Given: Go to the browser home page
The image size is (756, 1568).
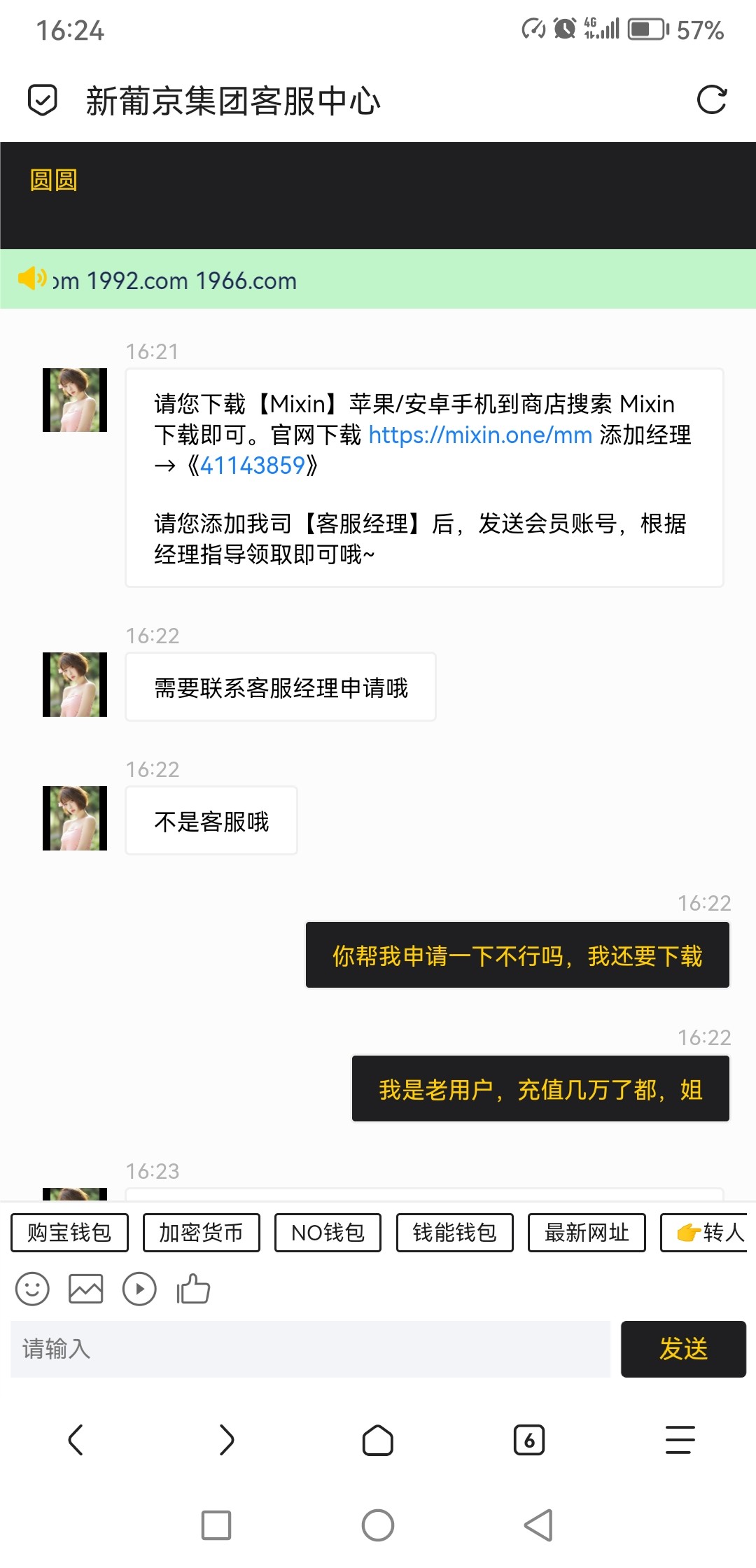Looking at the screenshot, I should (x=378, y=1440).
